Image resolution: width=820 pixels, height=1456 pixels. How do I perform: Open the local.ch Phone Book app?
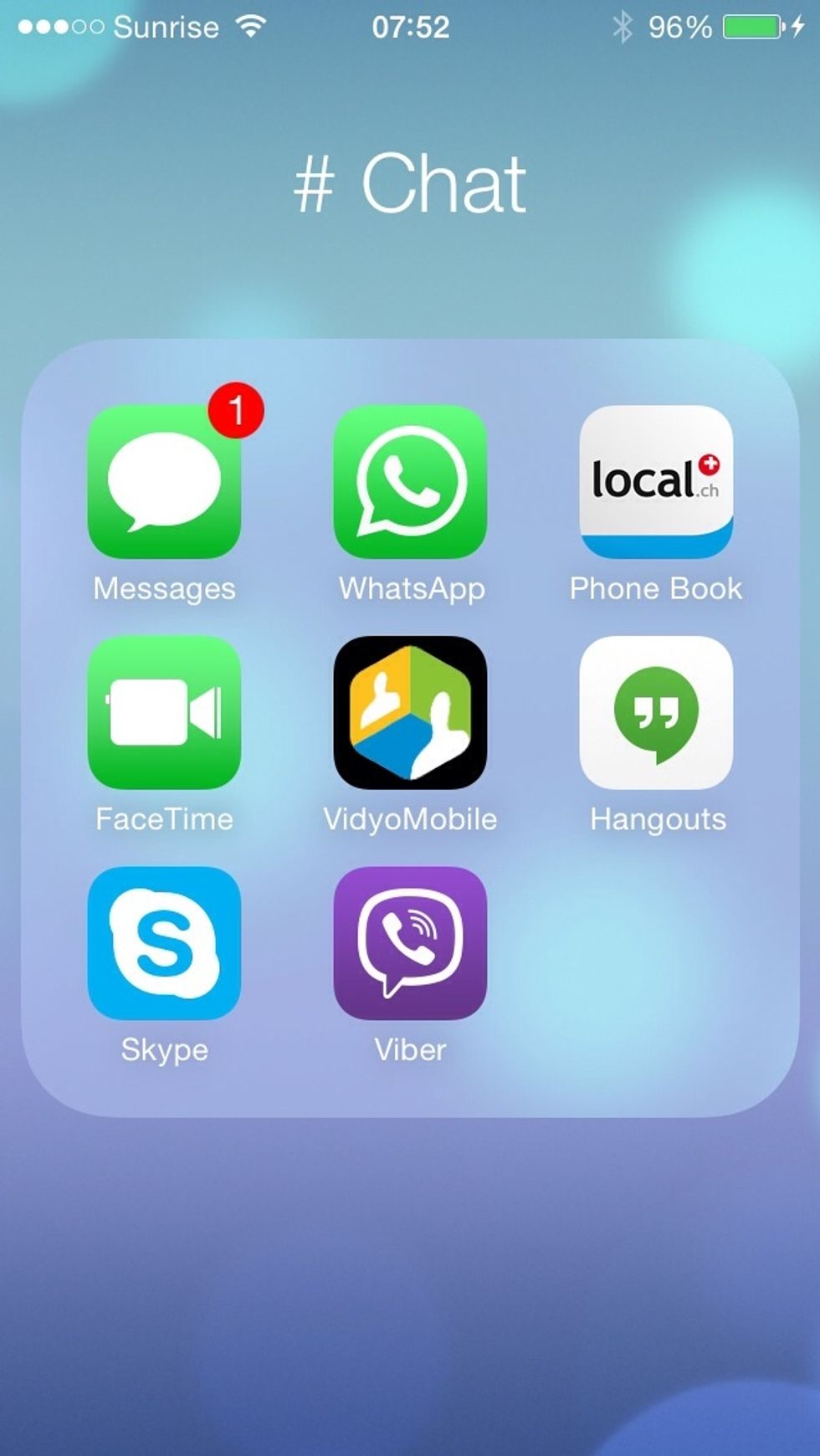[x=656, y=482]
